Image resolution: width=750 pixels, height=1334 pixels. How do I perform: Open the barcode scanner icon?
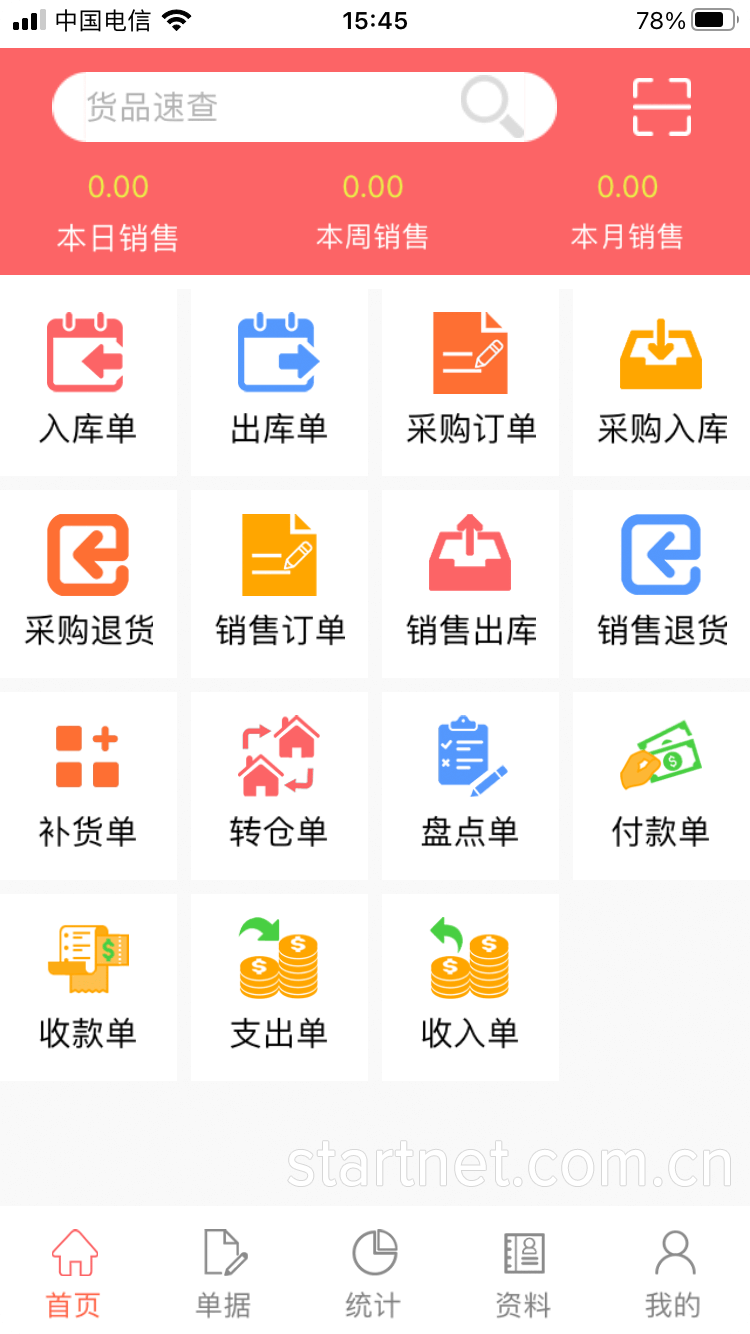661,107
